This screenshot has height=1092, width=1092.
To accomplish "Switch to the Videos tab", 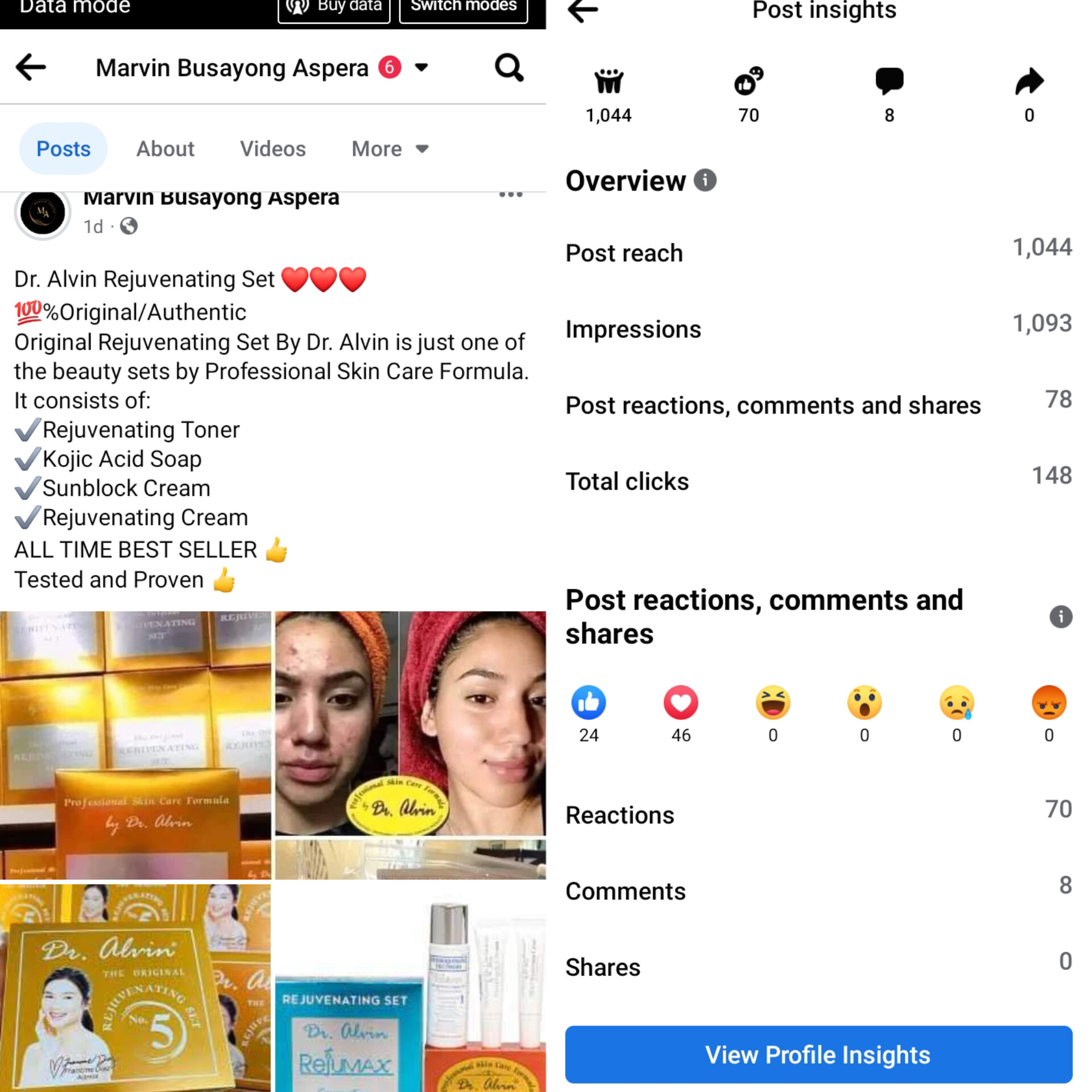I will point(272,149).
